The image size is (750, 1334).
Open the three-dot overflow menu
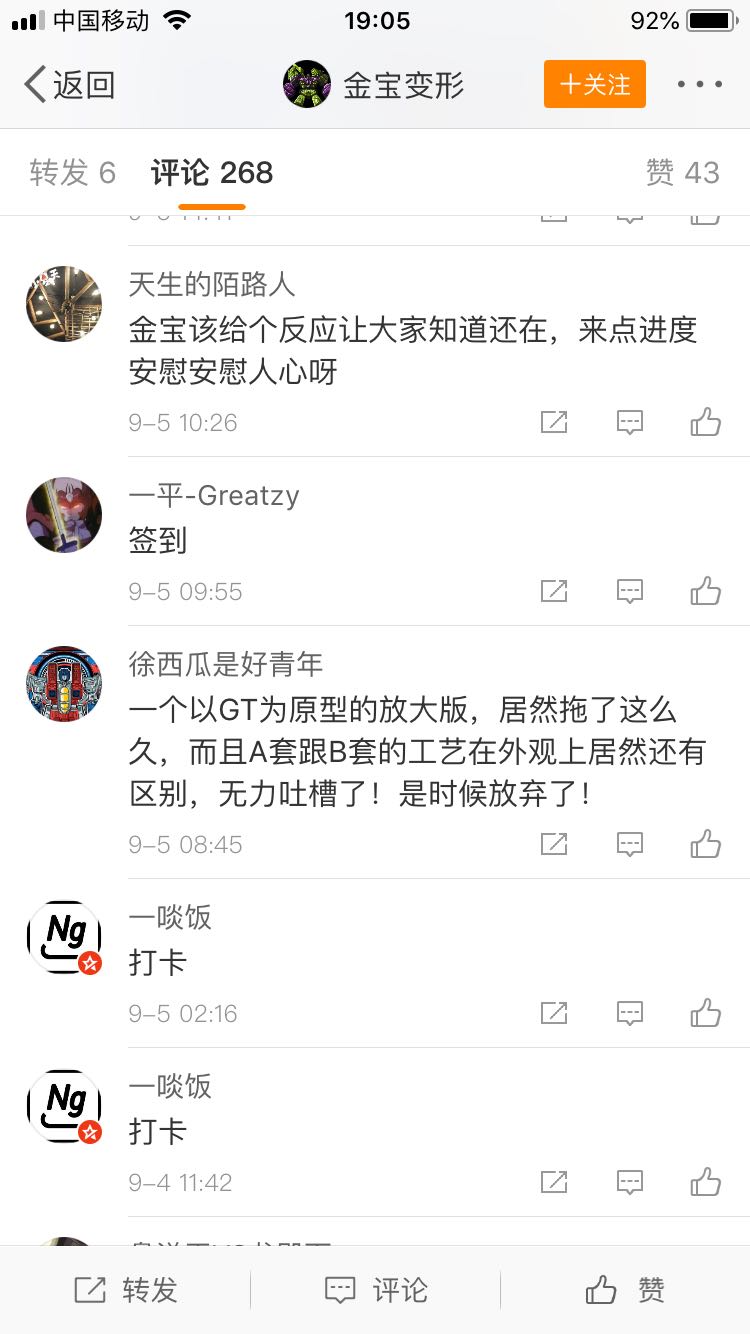(x=699, y=84)
